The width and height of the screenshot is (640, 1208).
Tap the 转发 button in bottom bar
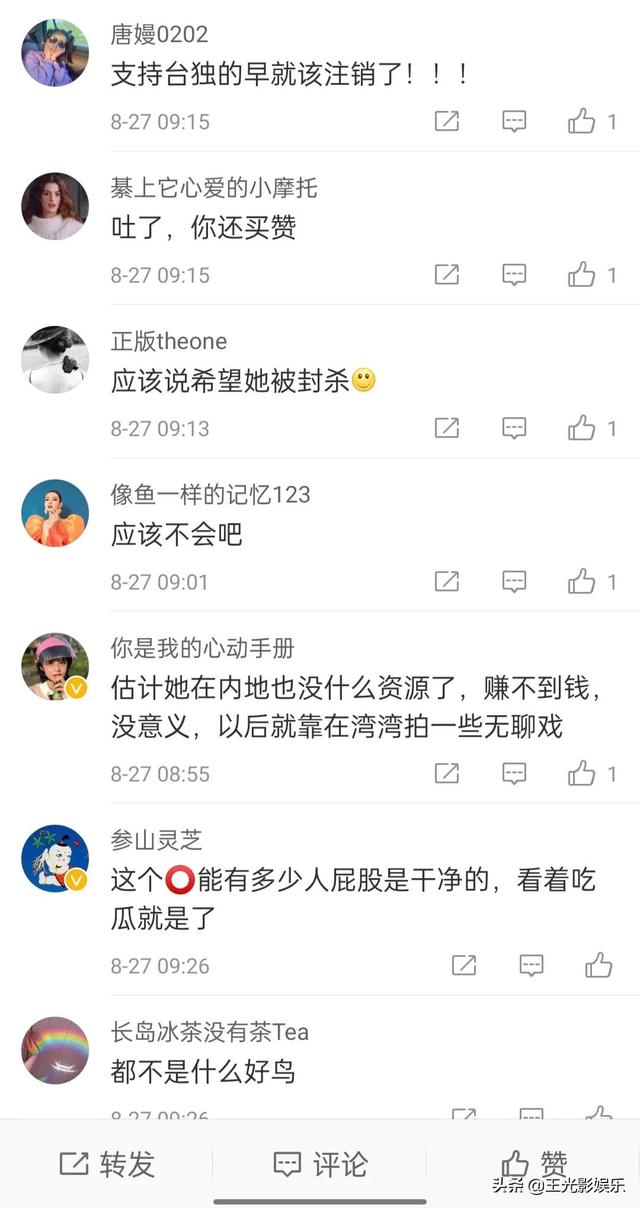[x=107, y=1164]
